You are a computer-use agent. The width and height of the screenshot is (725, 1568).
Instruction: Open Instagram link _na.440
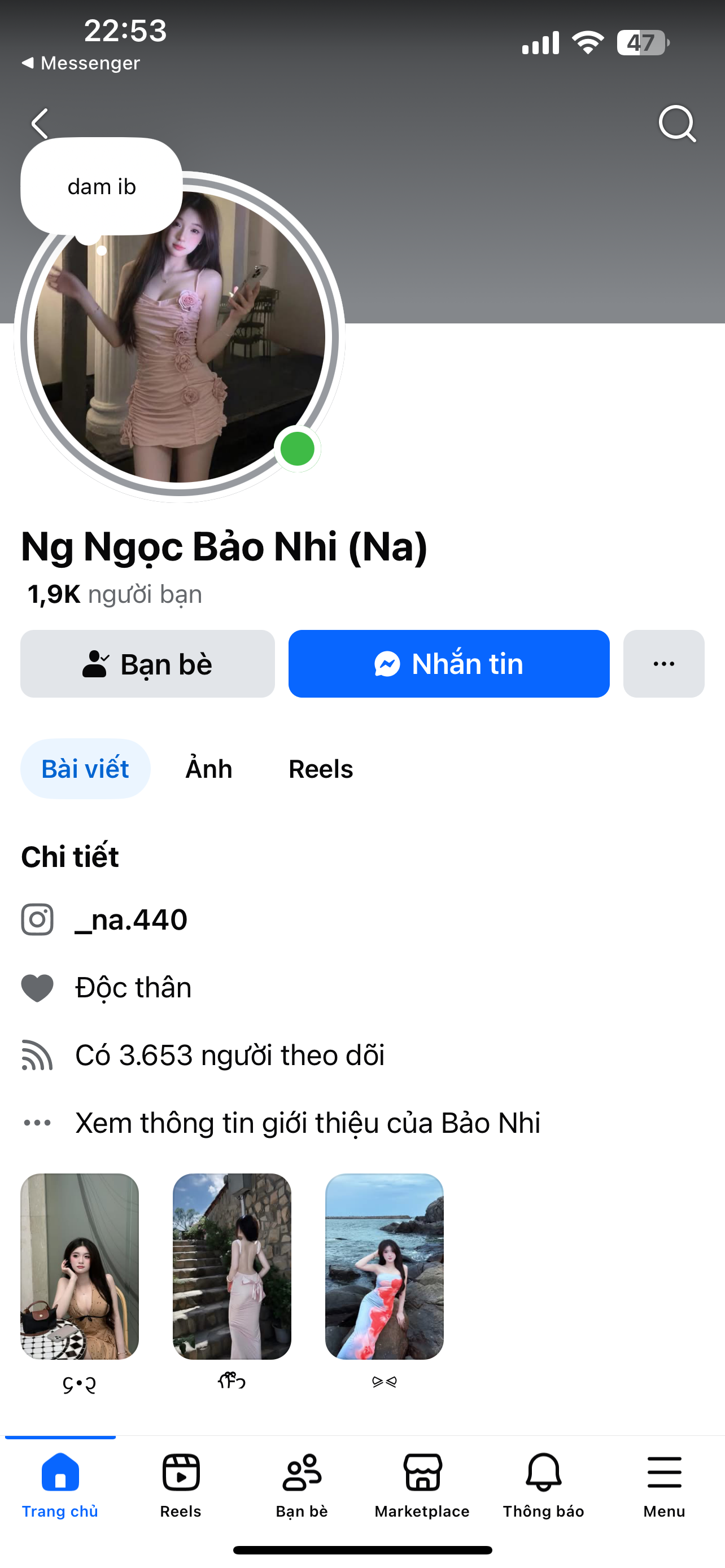tap(131, 919)
